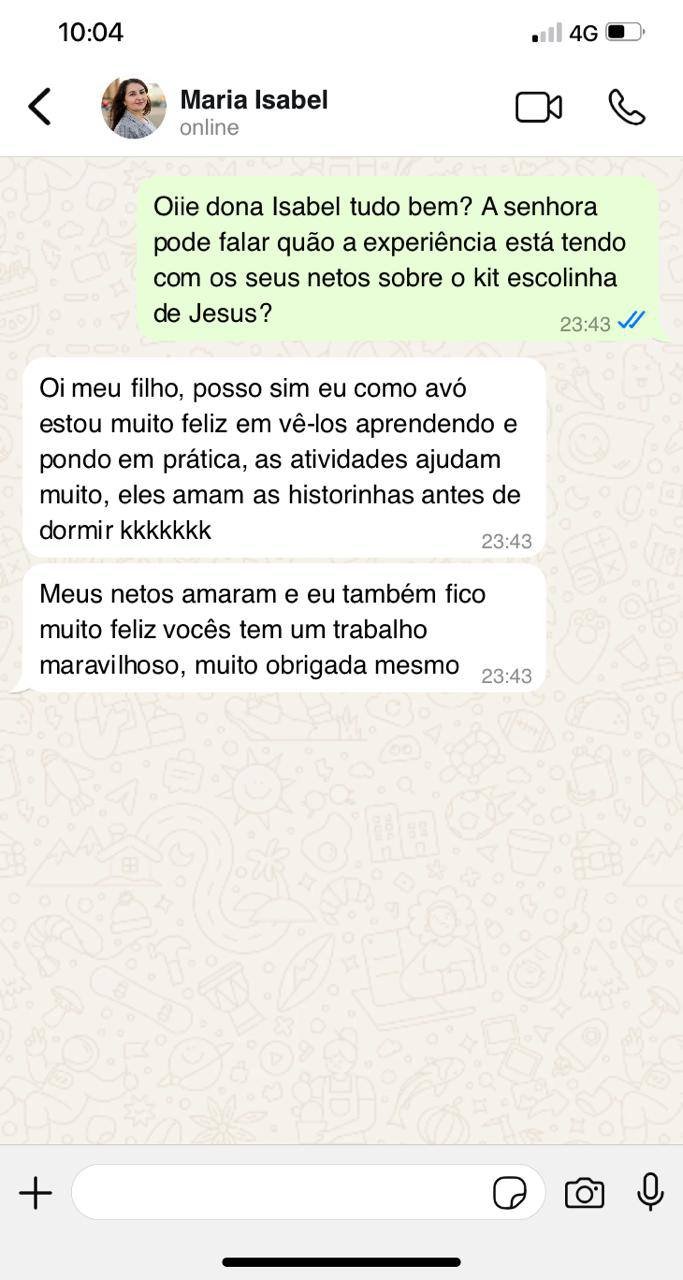683x1280 pixels.
Task: Tap the microphone to record voice message
Action: [x=650, y=1192]
